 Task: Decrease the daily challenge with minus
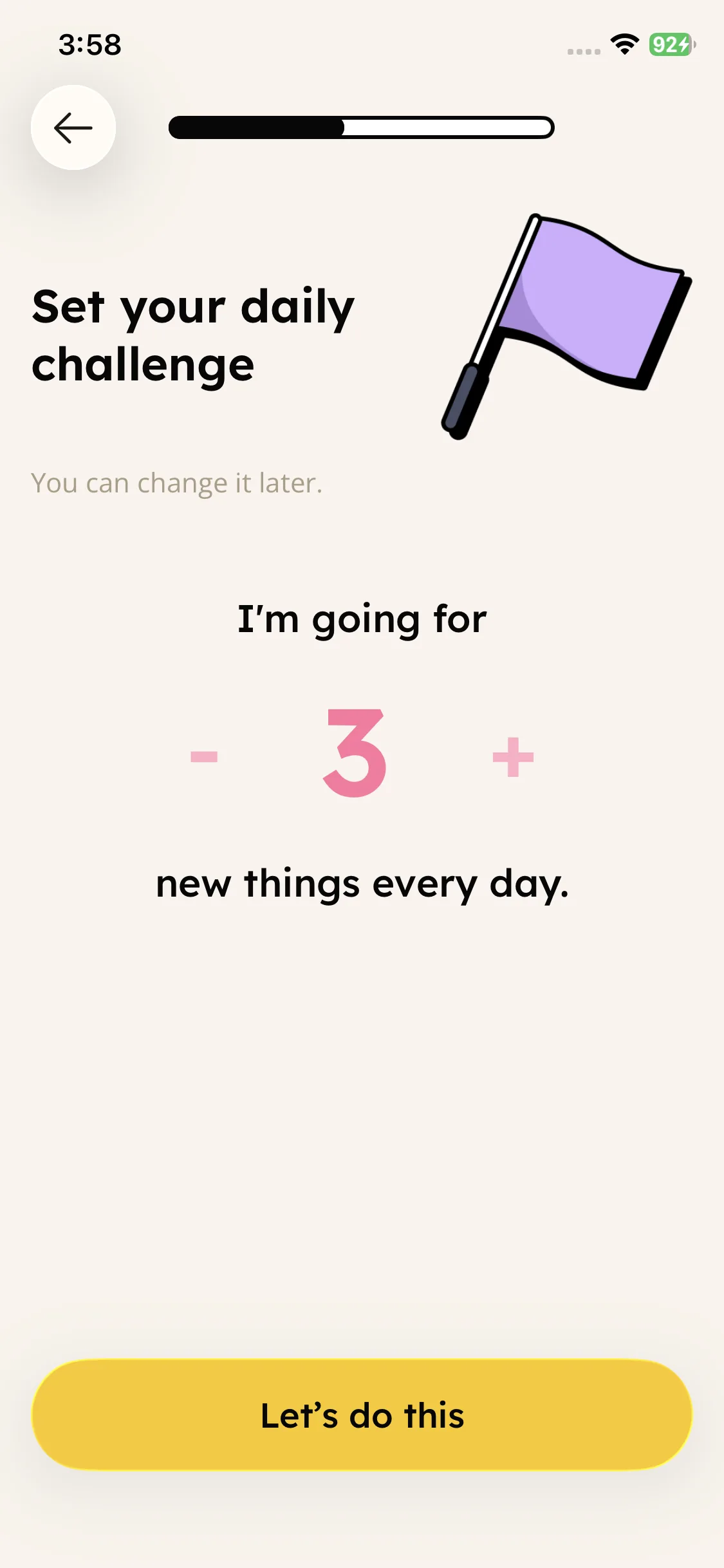204,756
